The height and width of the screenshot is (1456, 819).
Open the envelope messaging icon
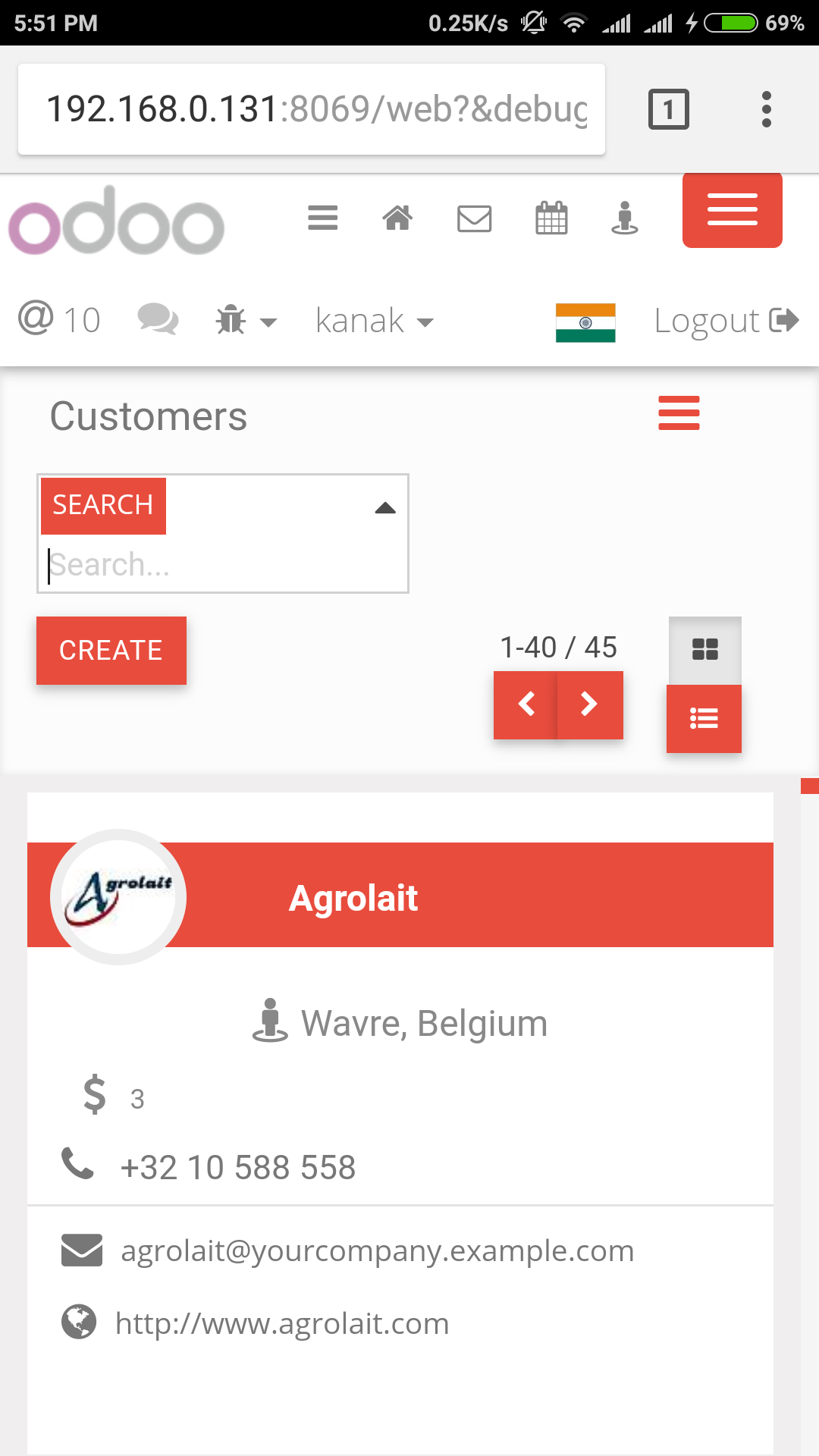(x=475, y=218)
